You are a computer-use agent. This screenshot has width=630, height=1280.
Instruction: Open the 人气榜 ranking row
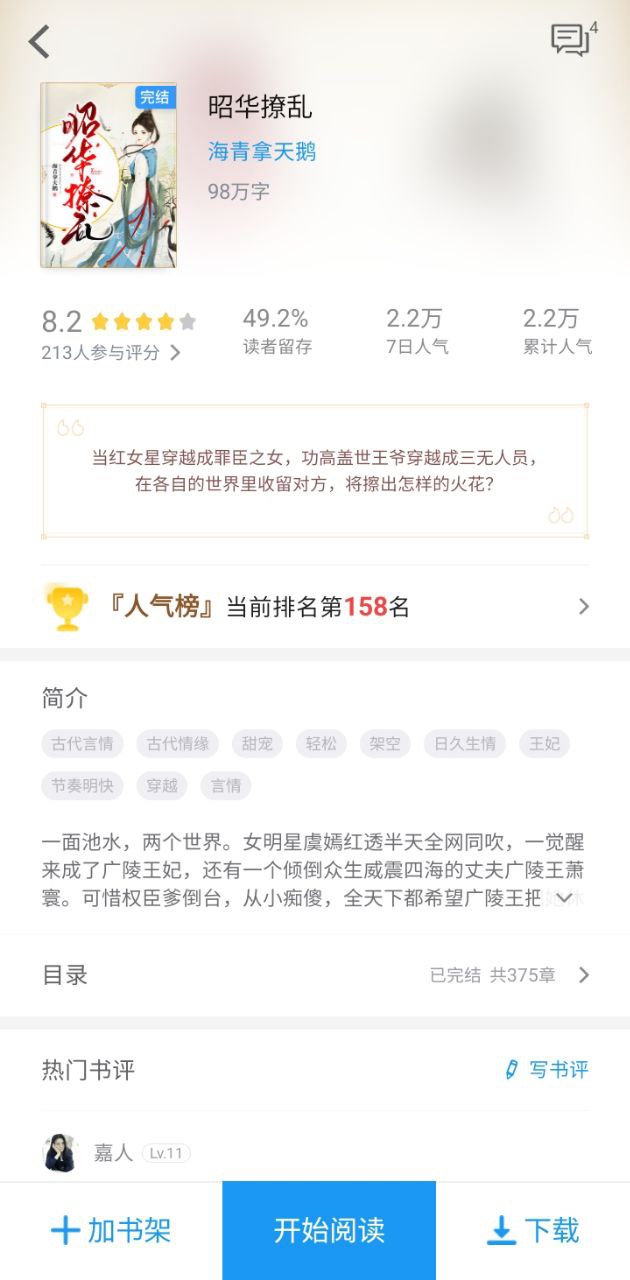(x=315, y=606)
